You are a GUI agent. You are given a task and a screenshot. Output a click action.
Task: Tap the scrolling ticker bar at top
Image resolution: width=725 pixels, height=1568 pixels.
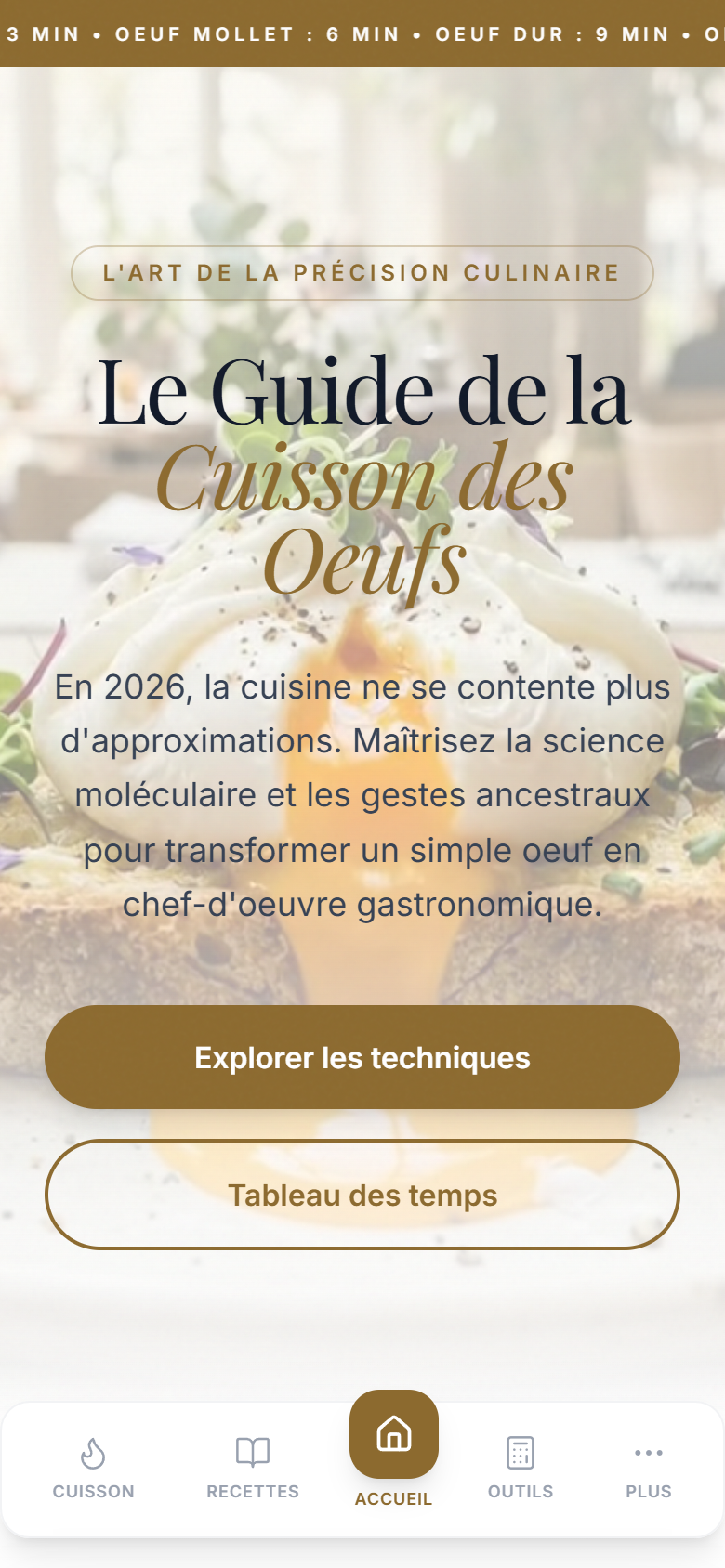pos(362,34)
